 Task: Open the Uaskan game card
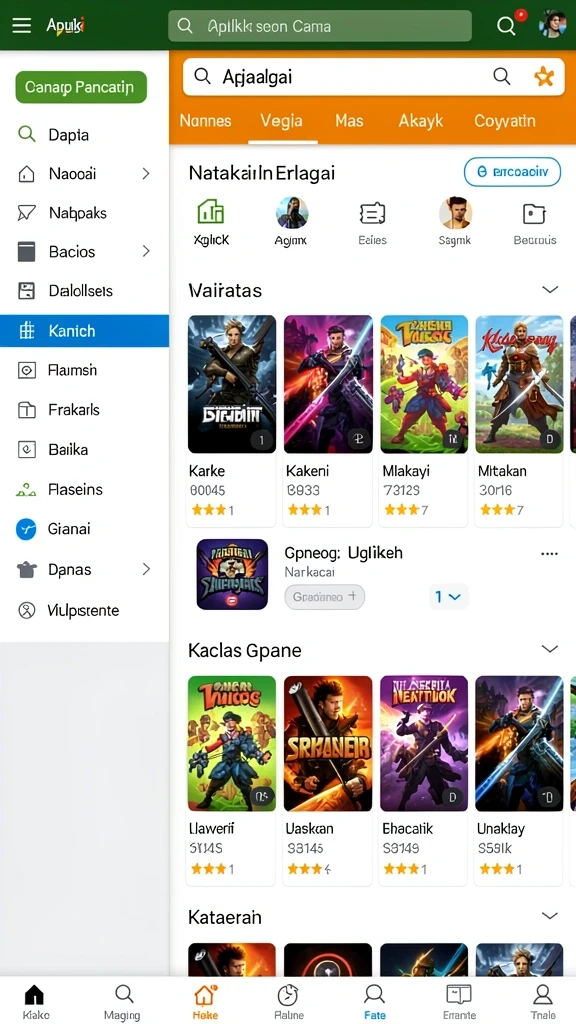coord(328,780)
